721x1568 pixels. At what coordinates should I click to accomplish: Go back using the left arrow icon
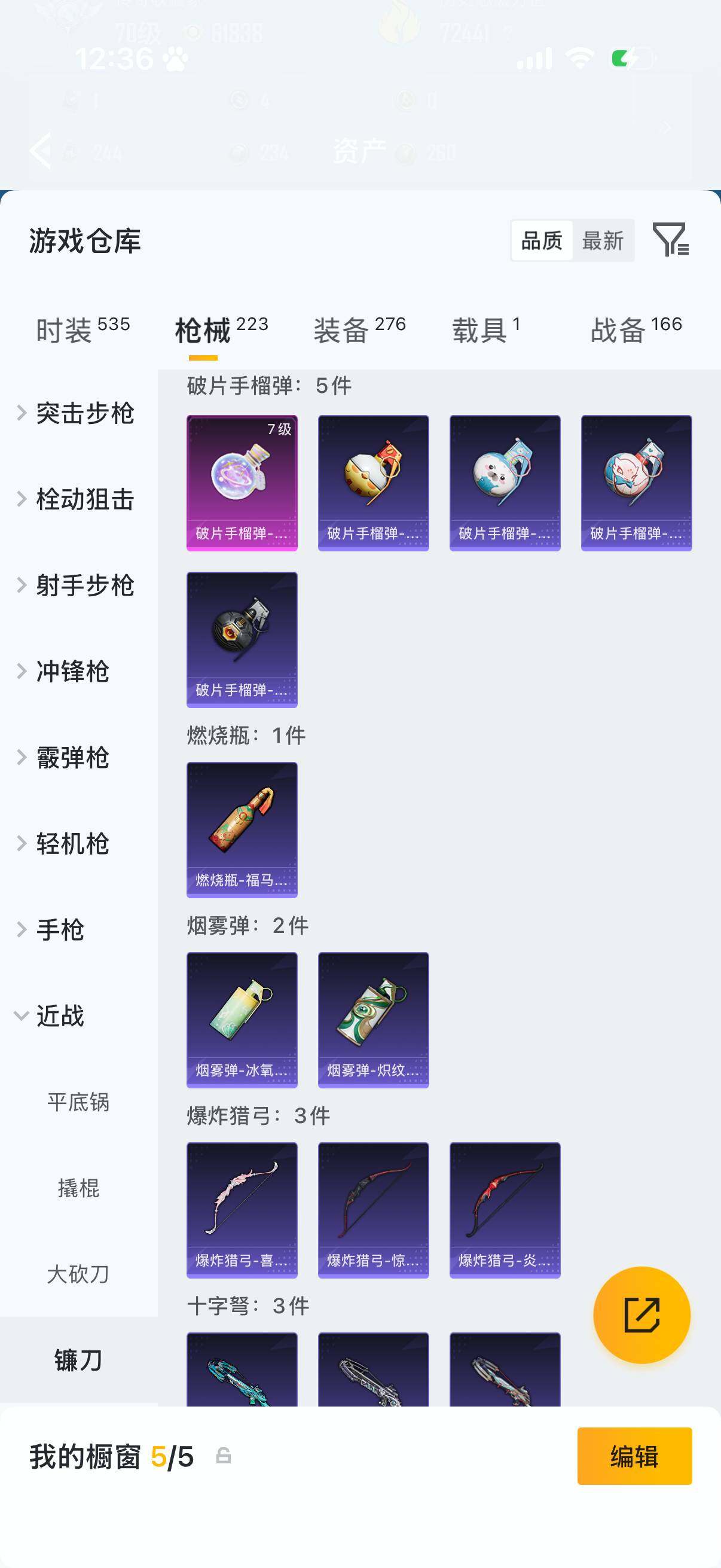pyautogui.click(x=41, y=150)
